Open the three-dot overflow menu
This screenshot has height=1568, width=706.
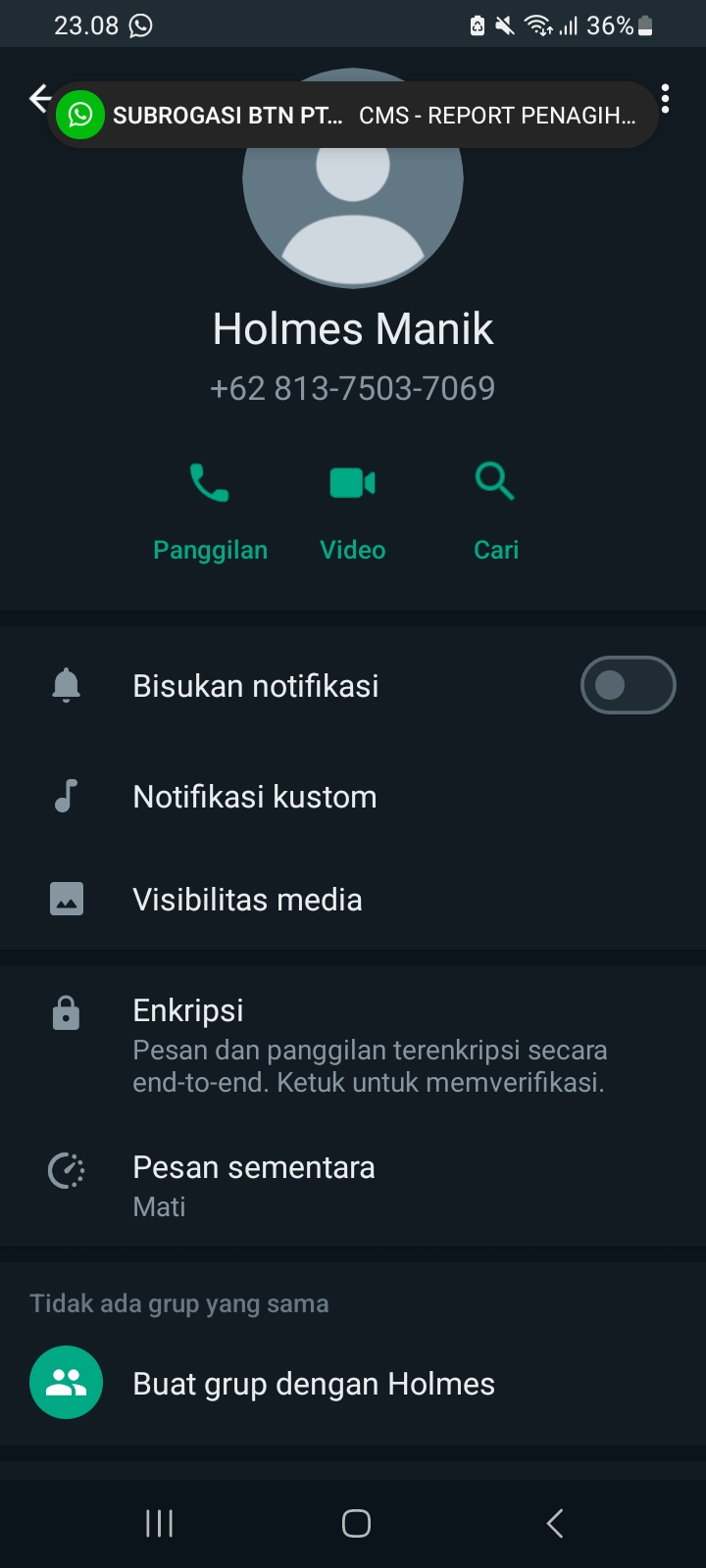tap(666, 98)
